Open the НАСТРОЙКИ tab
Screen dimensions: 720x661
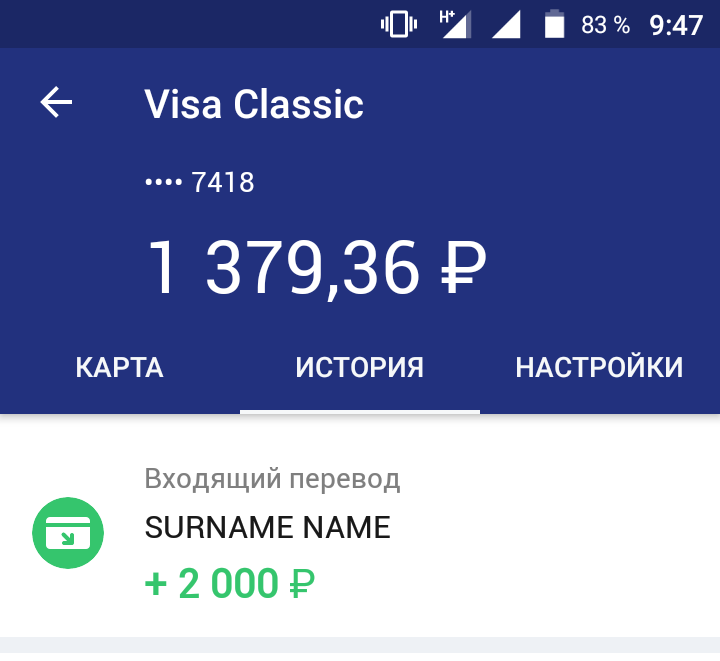coord(599,368)
